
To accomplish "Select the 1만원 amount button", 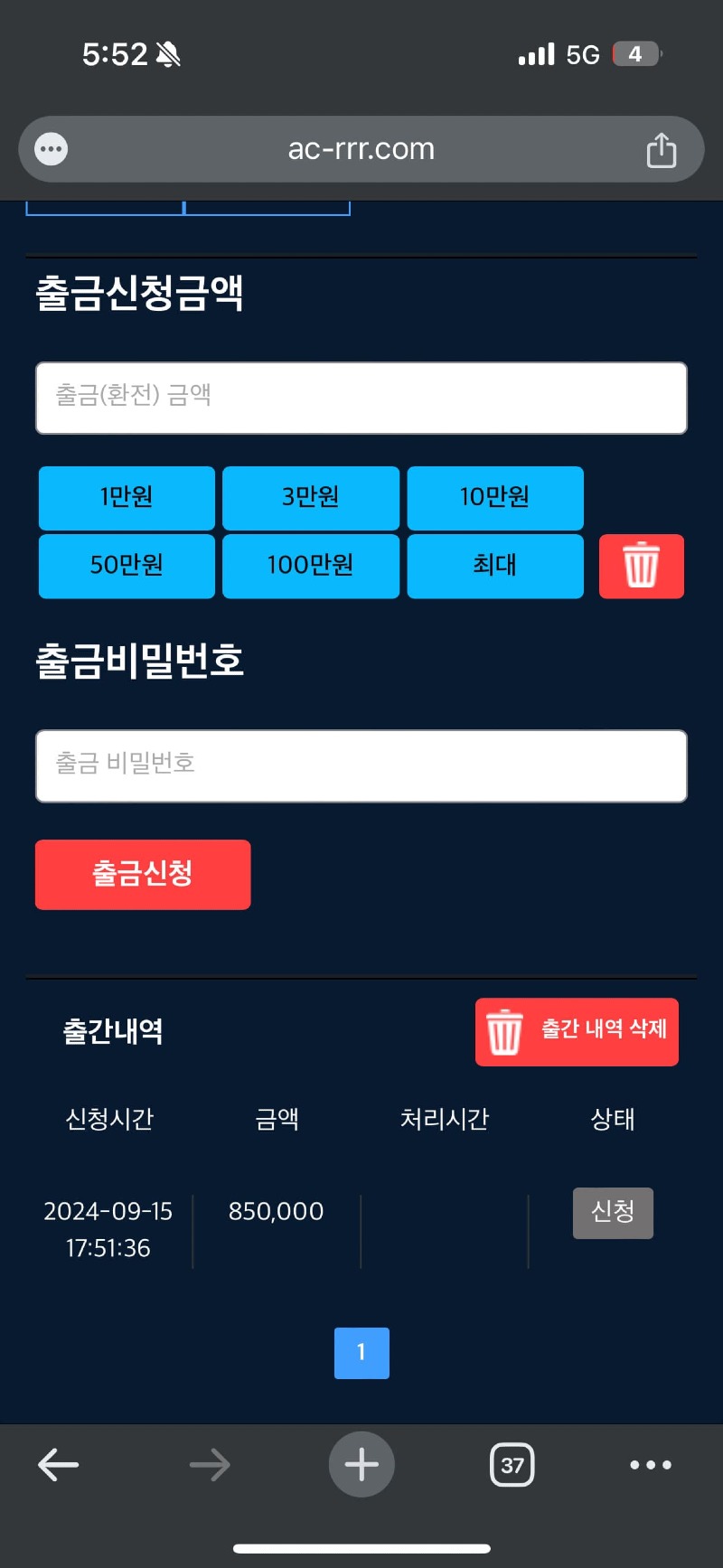I will tap(127, 497).
